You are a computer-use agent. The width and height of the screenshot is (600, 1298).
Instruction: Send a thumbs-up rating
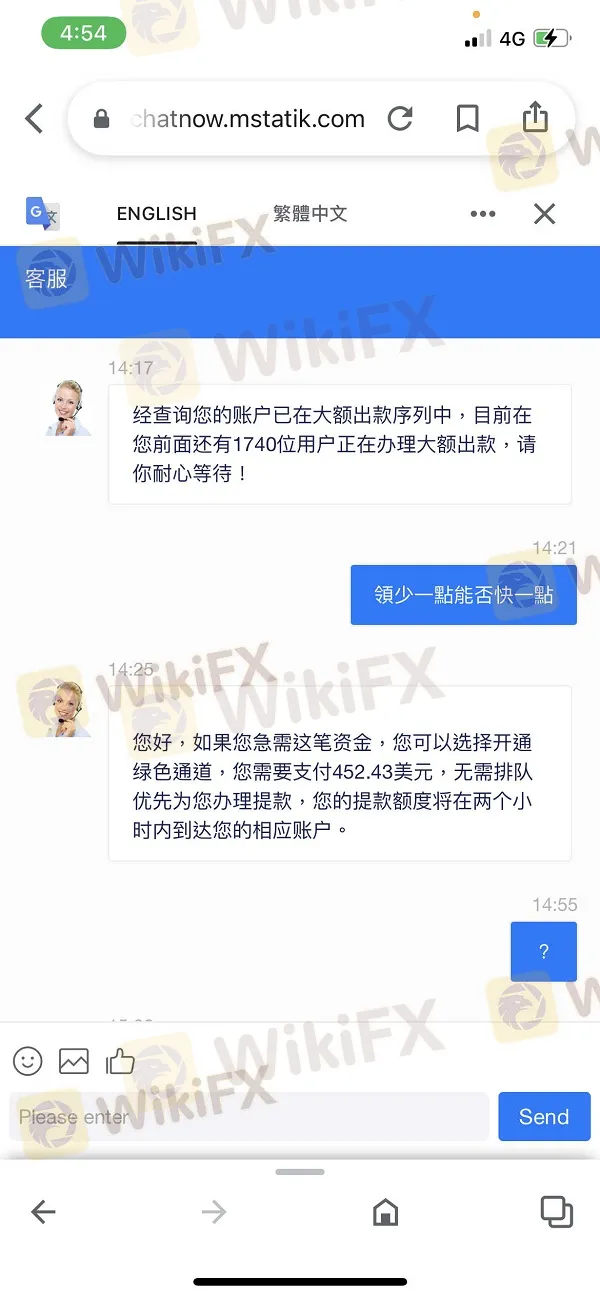[120, 1061]
